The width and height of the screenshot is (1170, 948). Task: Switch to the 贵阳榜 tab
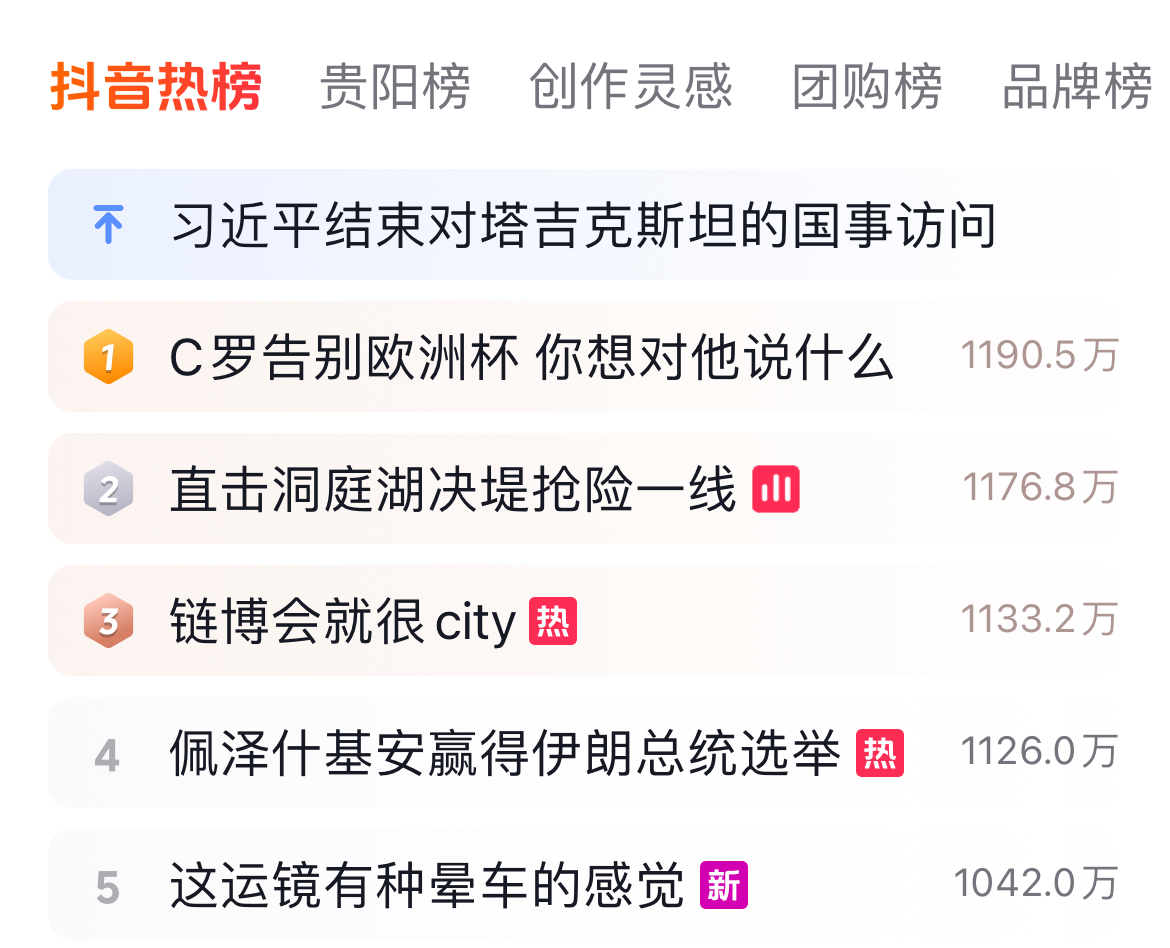point(394,87)
